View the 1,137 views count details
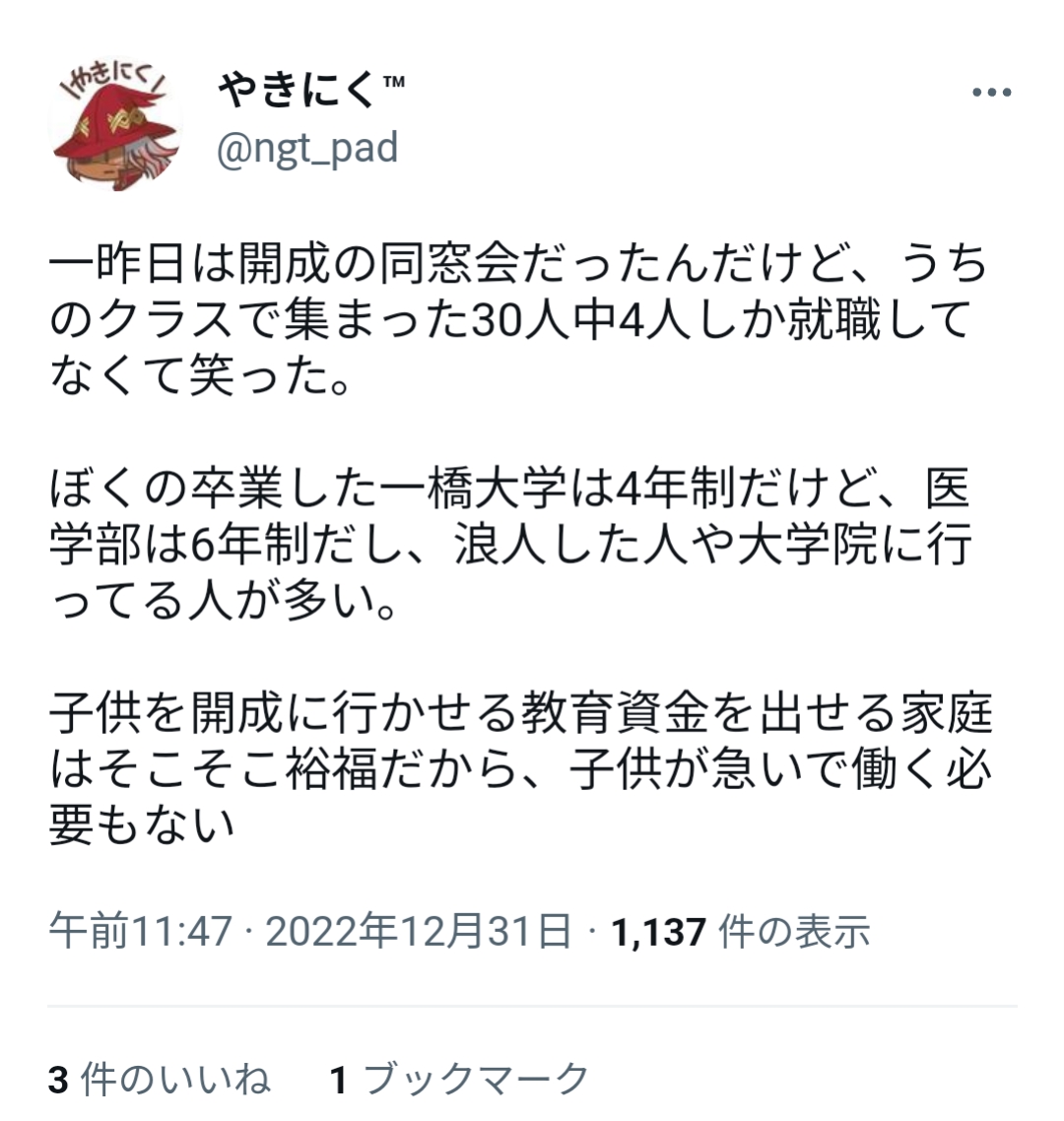This screenshot has width=1064, height=1121. 741,930
